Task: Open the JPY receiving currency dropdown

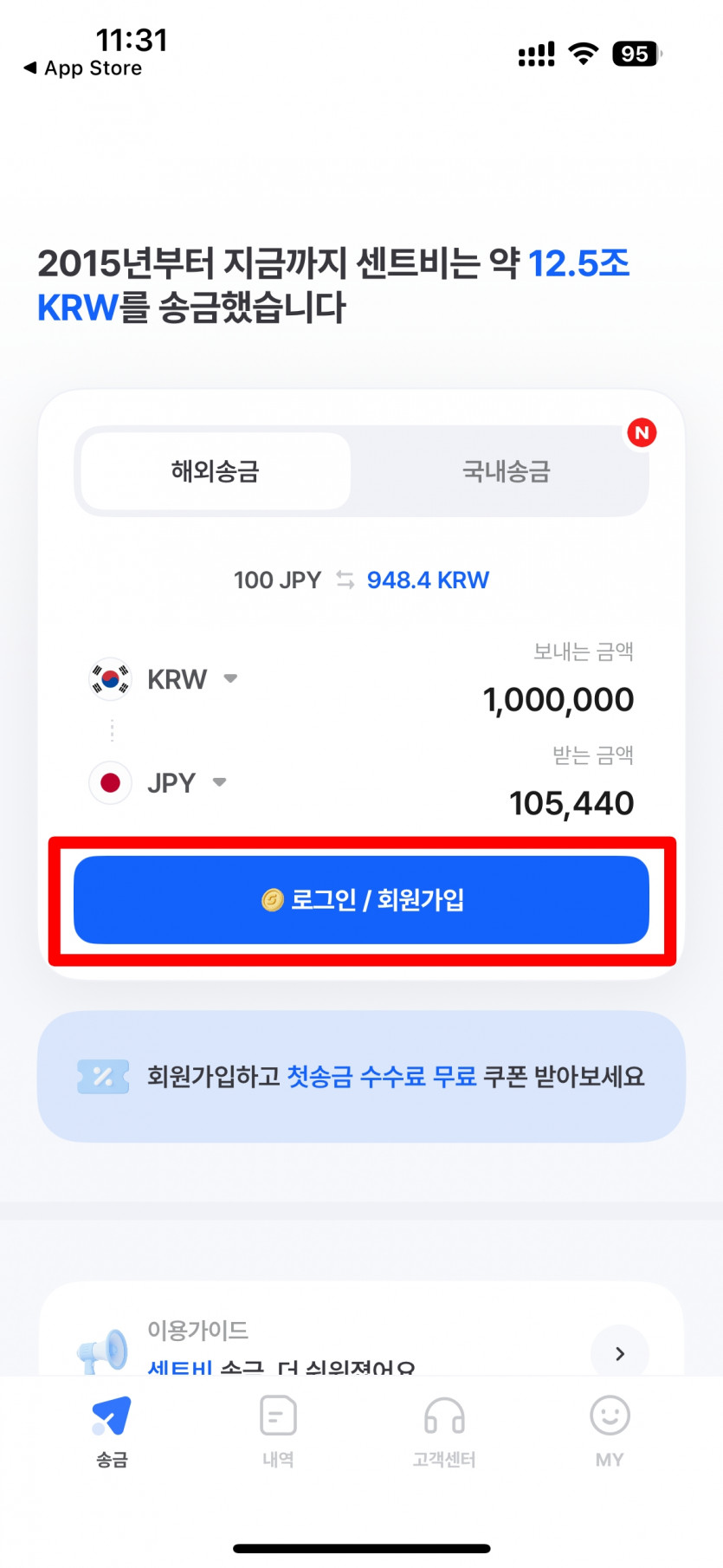Action: click(159, 783)
